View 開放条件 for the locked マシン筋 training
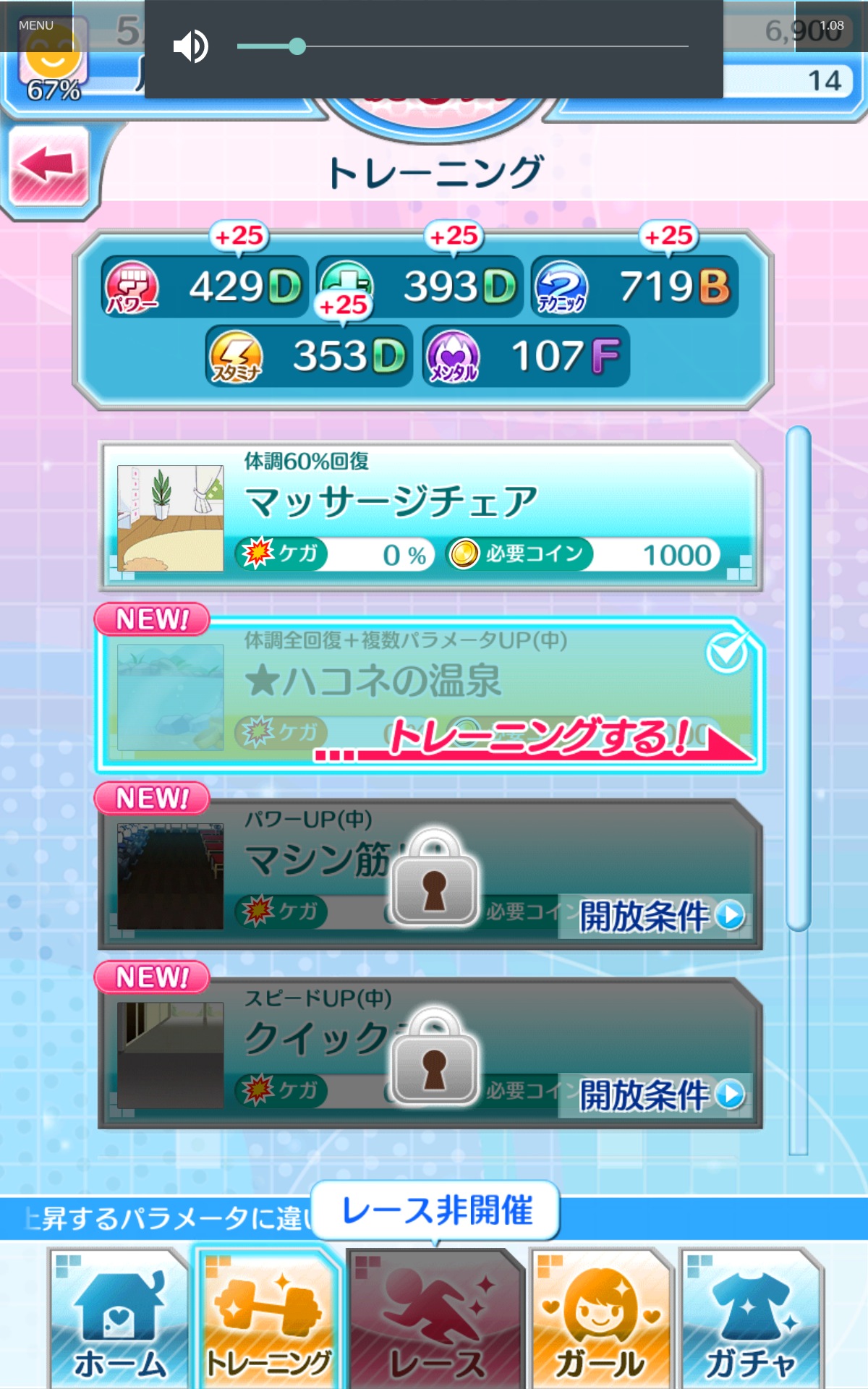Viewport: 868px width, 1389px height. (660, 916)
